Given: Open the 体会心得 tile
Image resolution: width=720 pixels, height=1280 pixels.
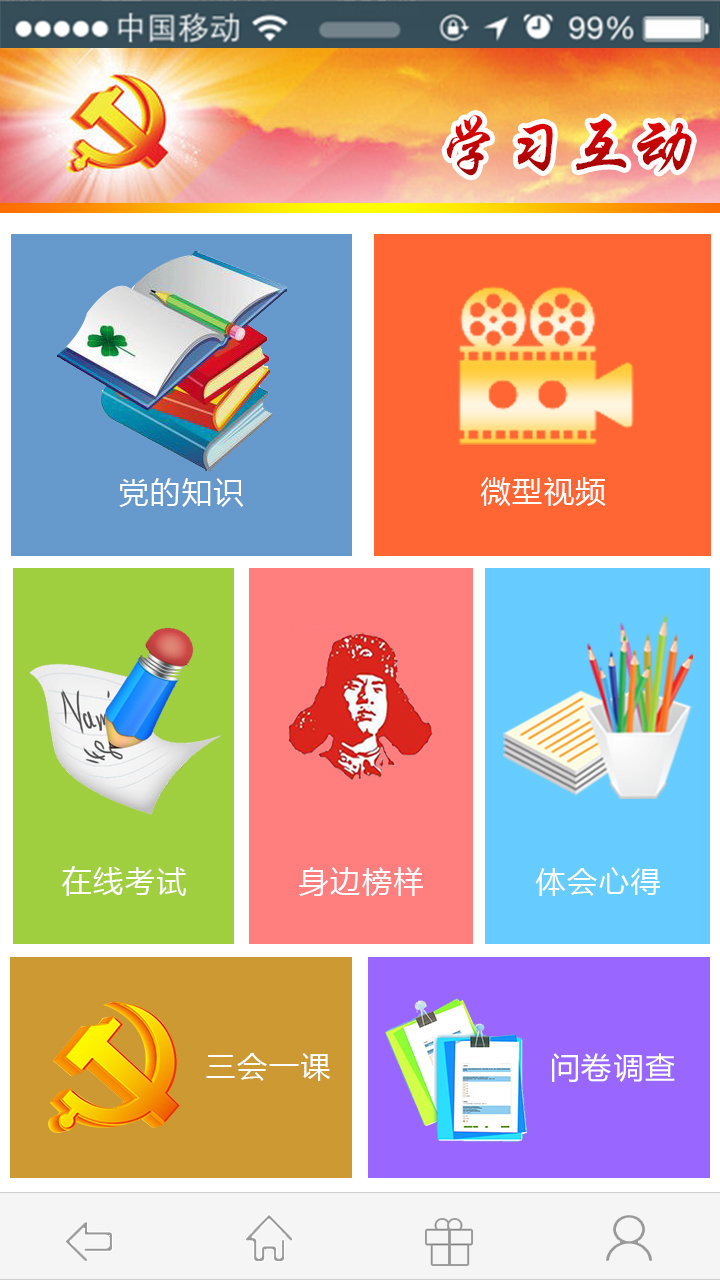Looking at the screenshot, I should [x=597, y=756].
